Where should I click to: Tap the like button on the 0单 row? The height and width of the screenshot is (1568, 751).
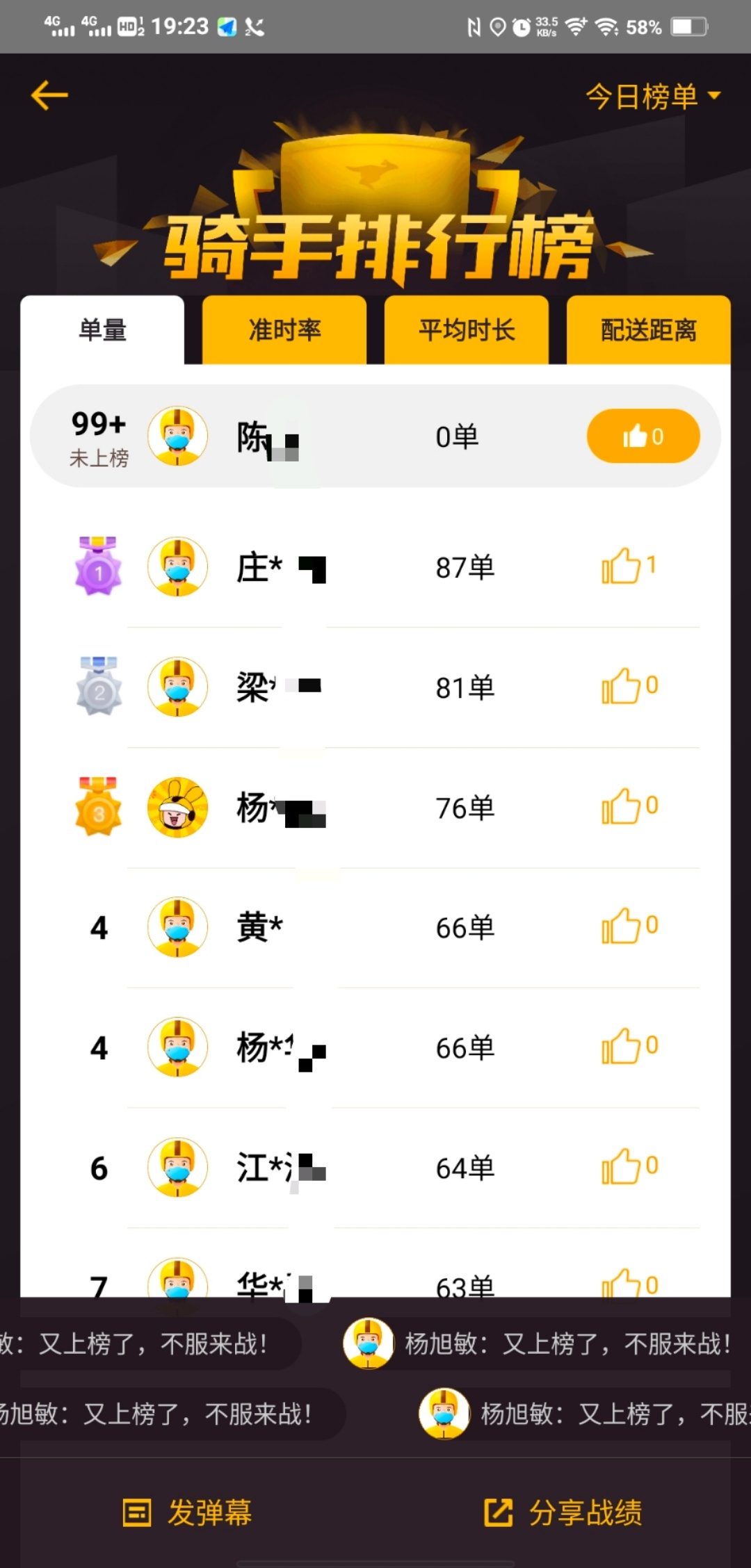click(x=643, y=436)
